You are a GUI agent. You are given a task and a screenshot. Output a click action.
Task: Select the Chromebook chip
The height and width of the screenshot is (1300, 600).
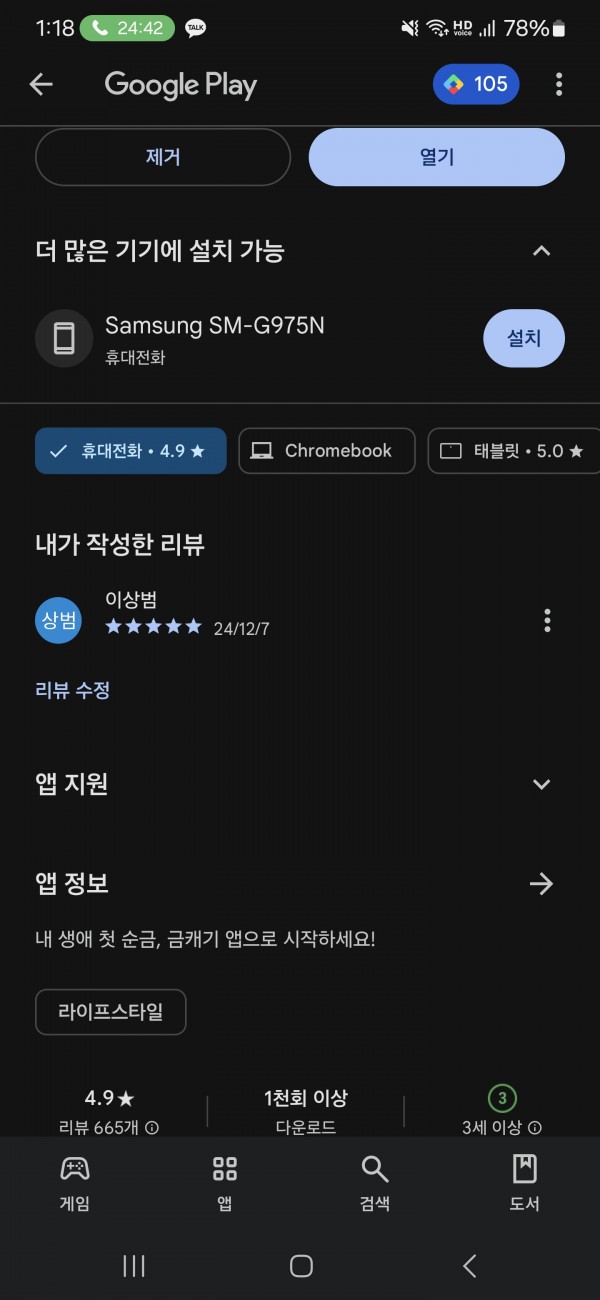pos(327,451)
